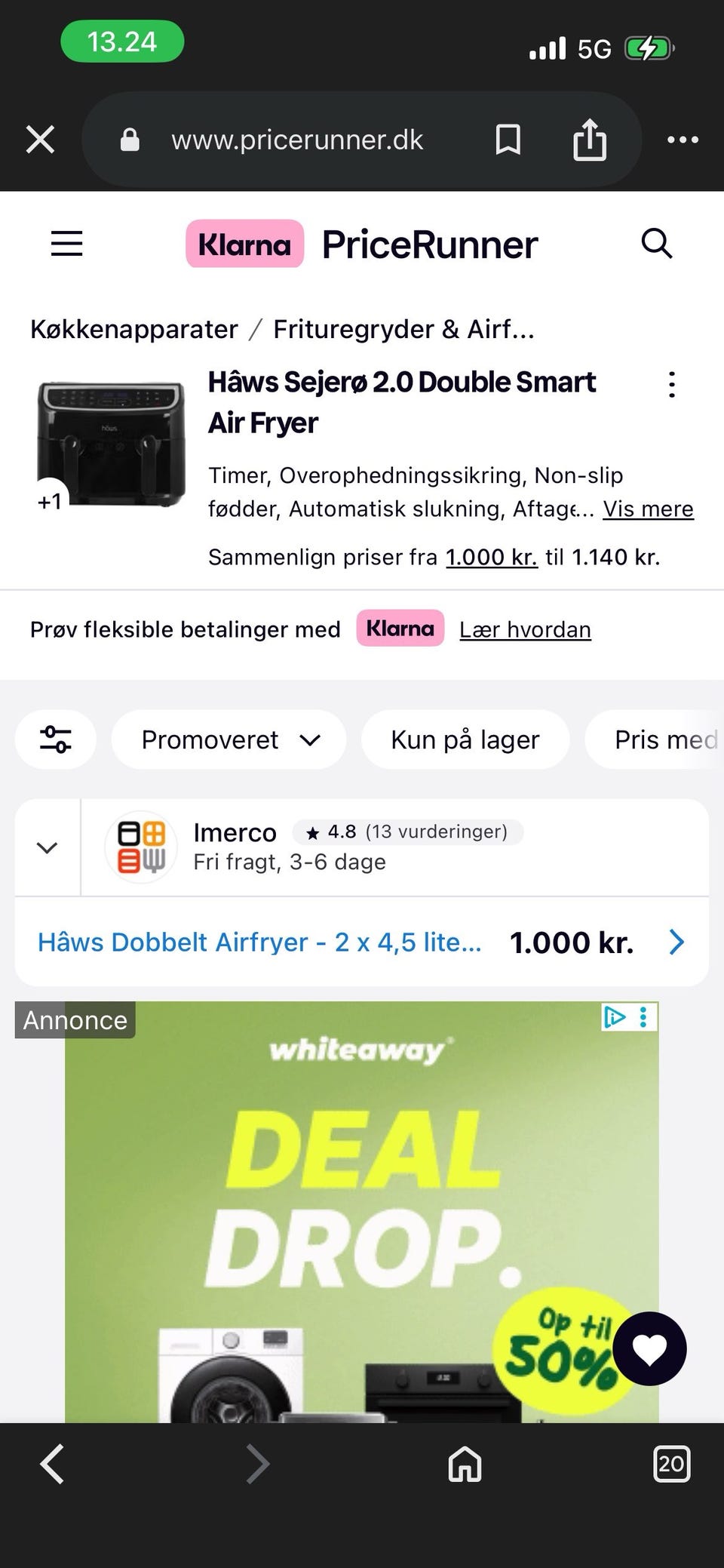
Task: Open Frituregryder & Airfryers breadcrumb
Action: click(x=403, y=329)
